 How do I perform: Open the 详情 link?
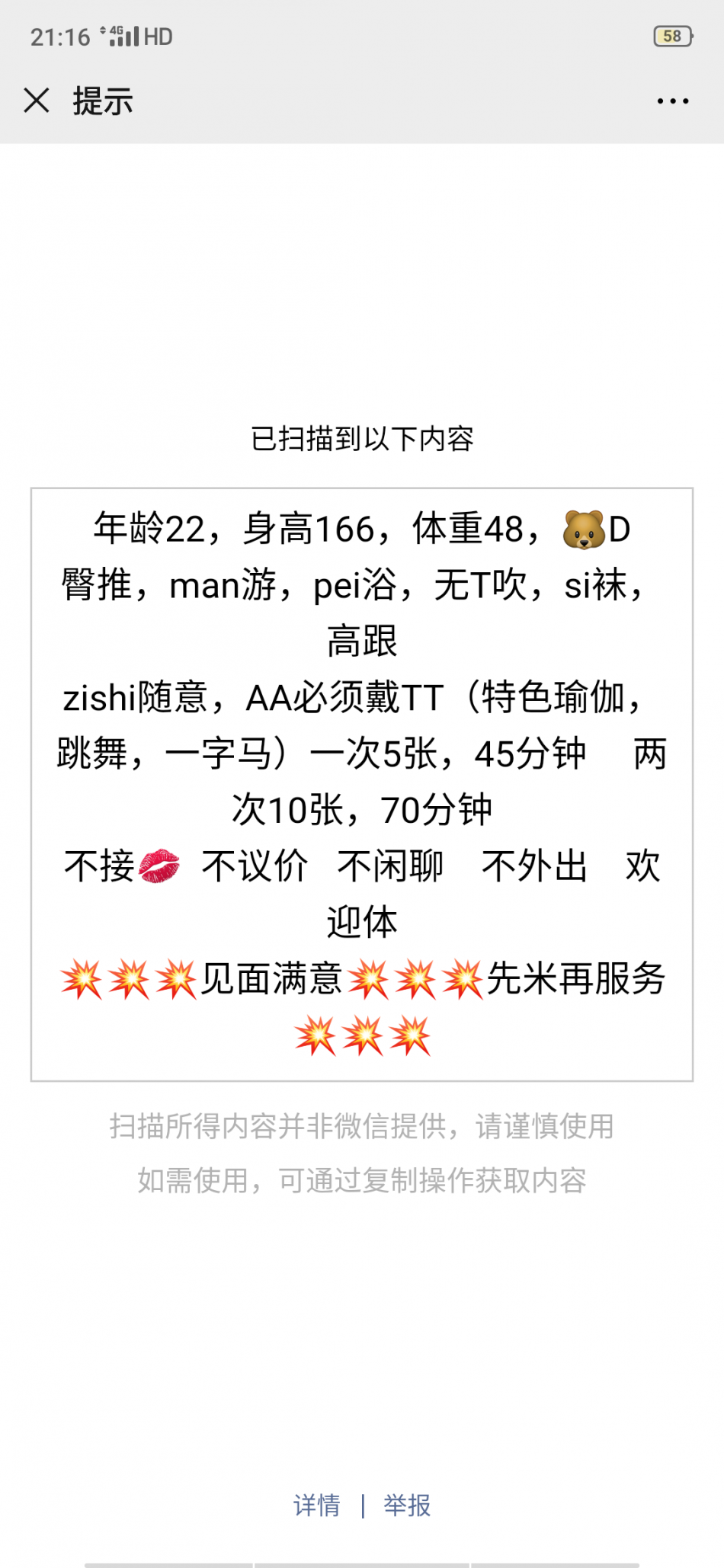(317, 1506)
